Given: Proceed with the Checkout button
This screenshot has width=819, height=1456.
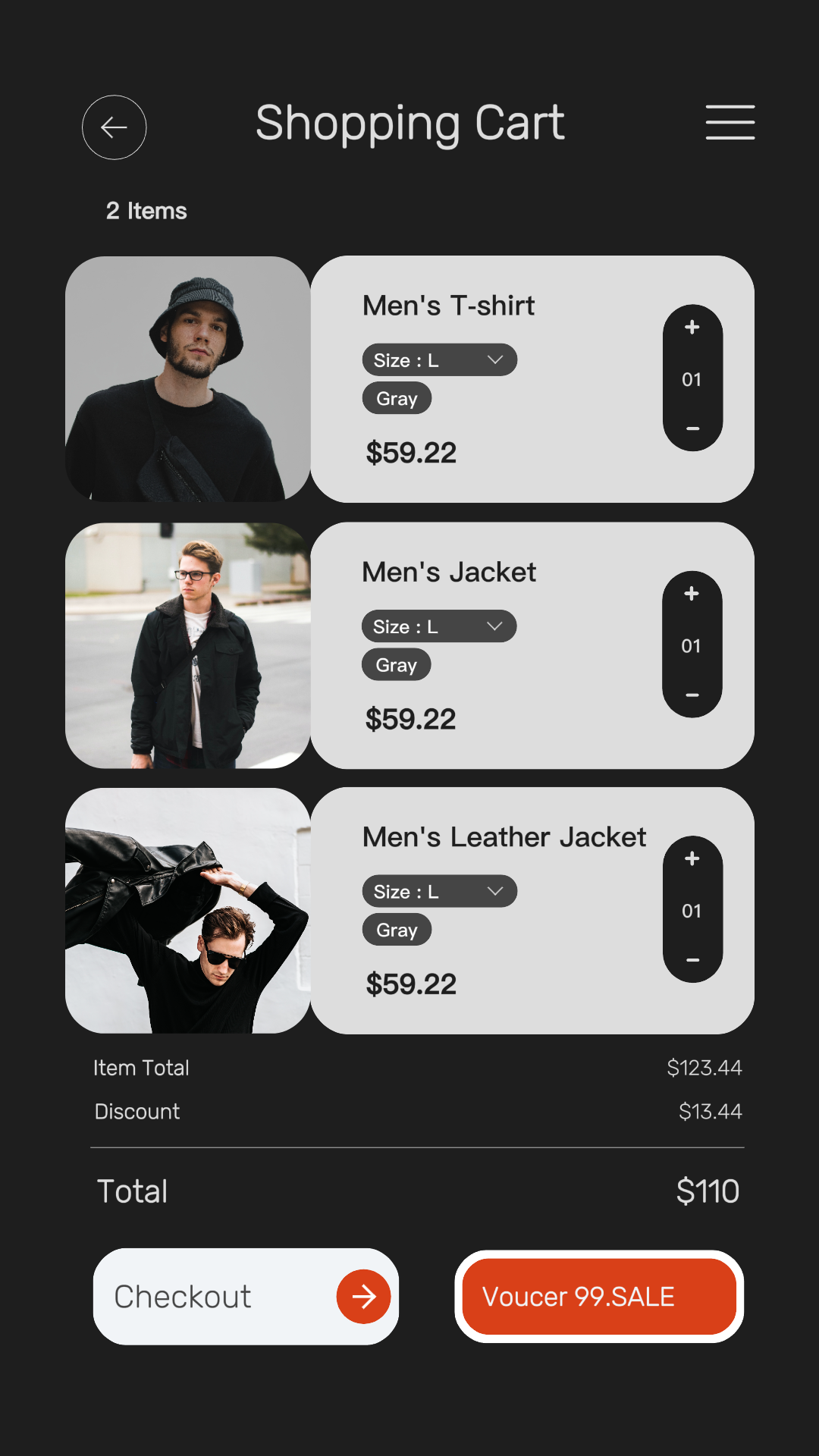Looking at the screenshot, I should (x=246, y=1297).
